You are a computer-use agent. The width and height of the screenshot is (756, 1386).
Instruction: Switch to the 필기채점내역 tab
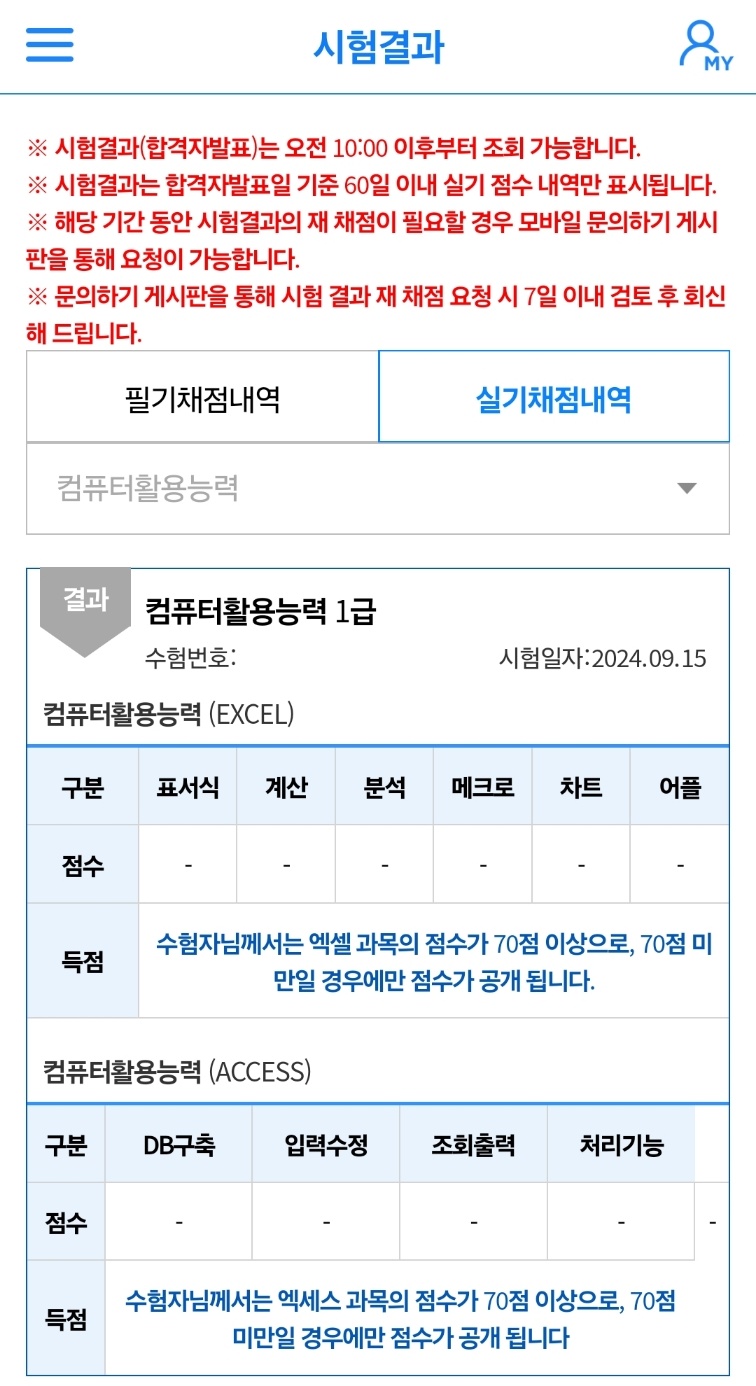[203, 399]
